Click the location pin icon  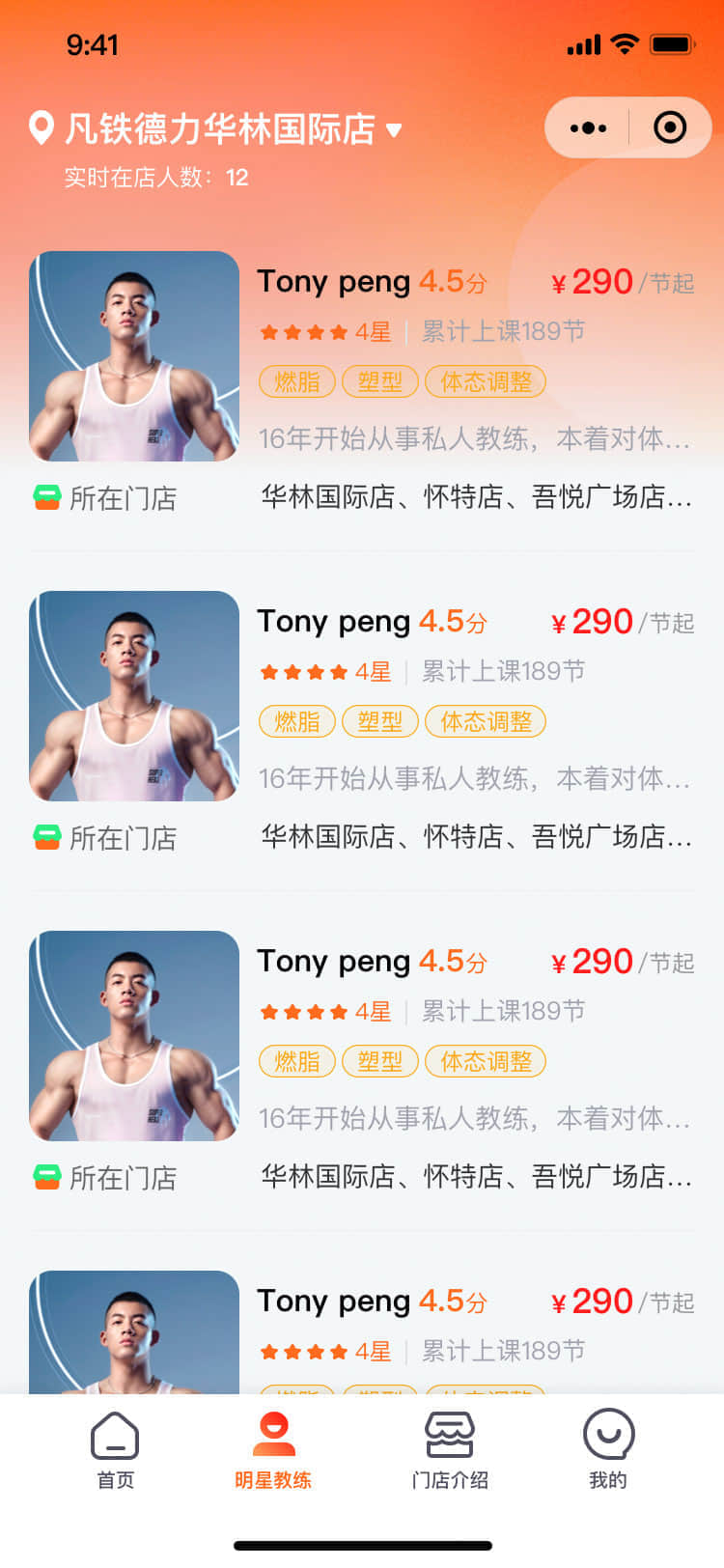point(40,128)
